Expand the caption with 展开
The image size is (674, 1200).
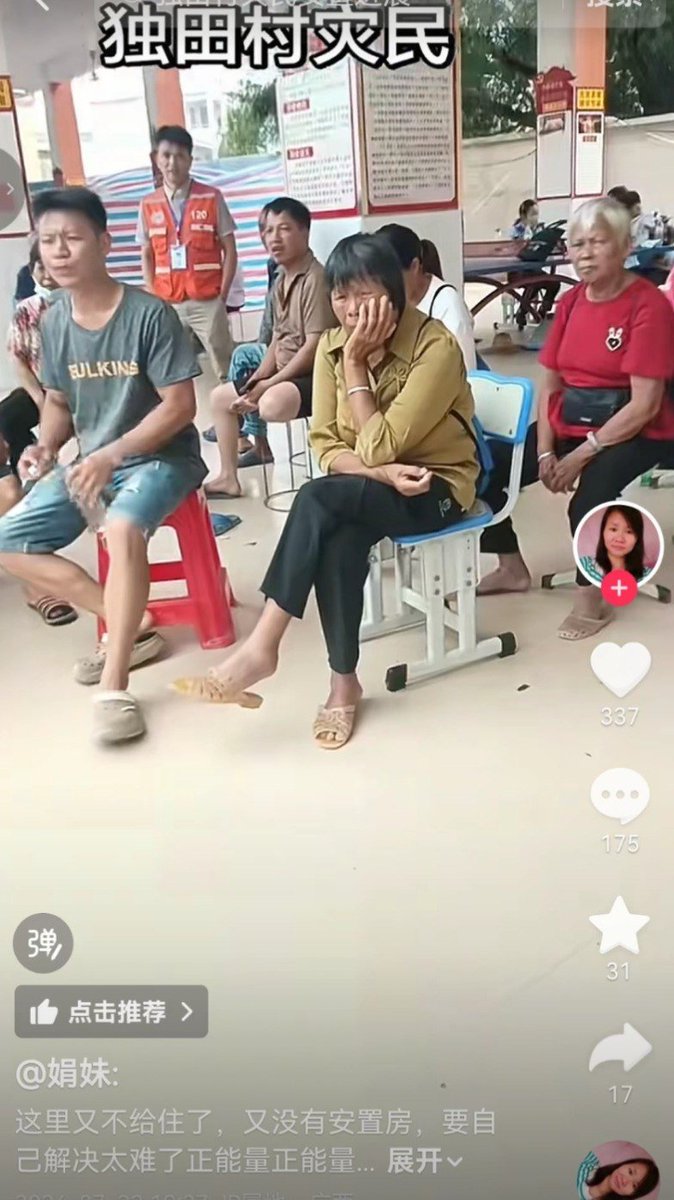pos(425,1161)
